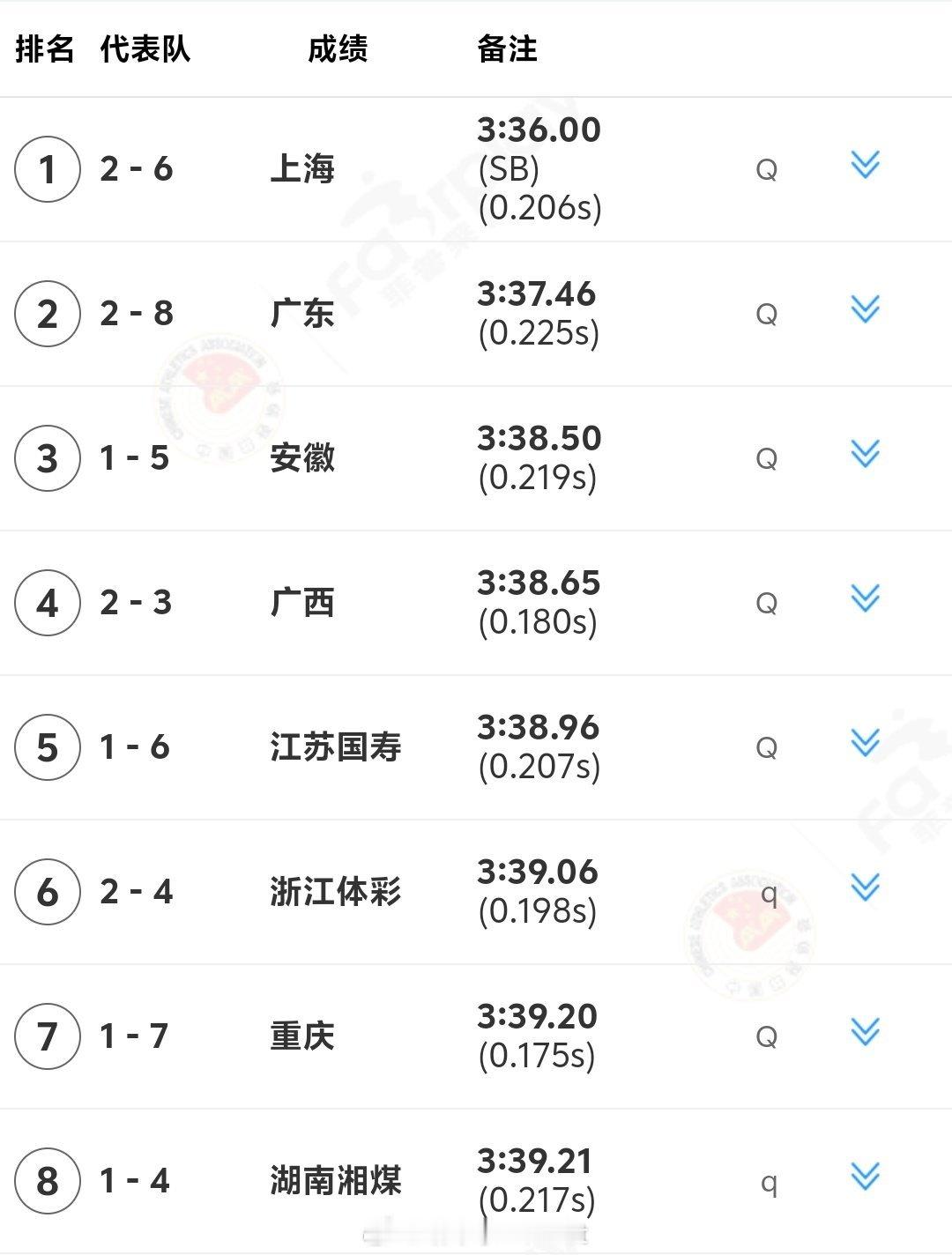Click the rank 6 circle badge
952x1255 pixels.
48,893
